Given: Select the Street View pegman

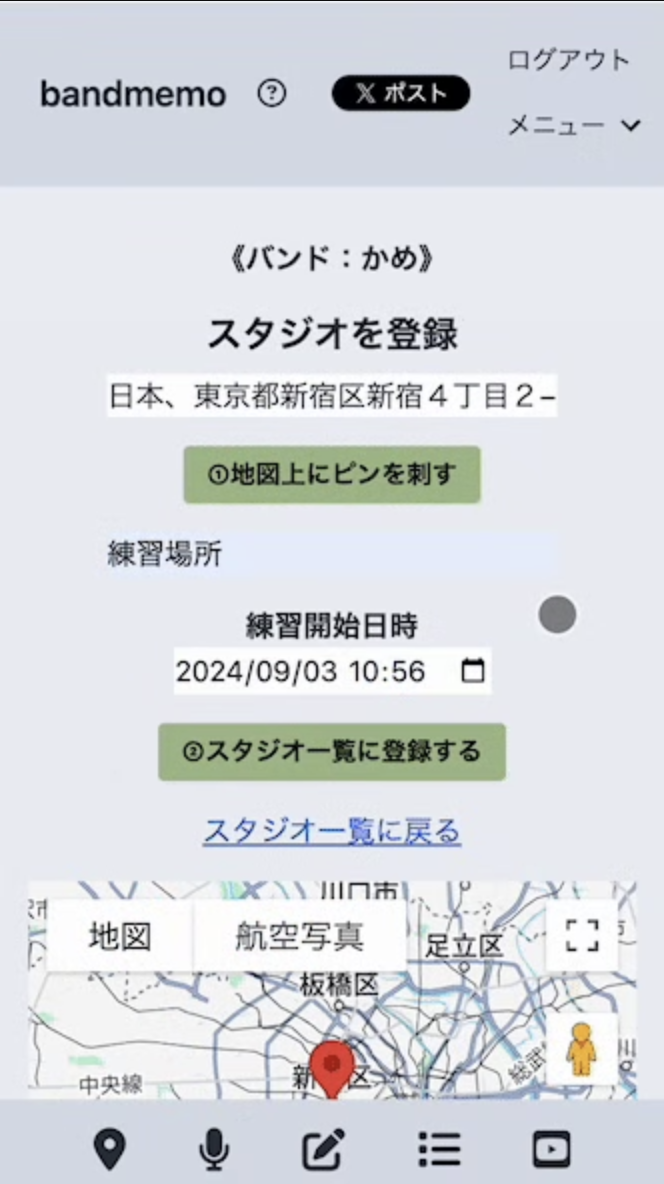Looking at the screenshot, I should (581, 1049).
